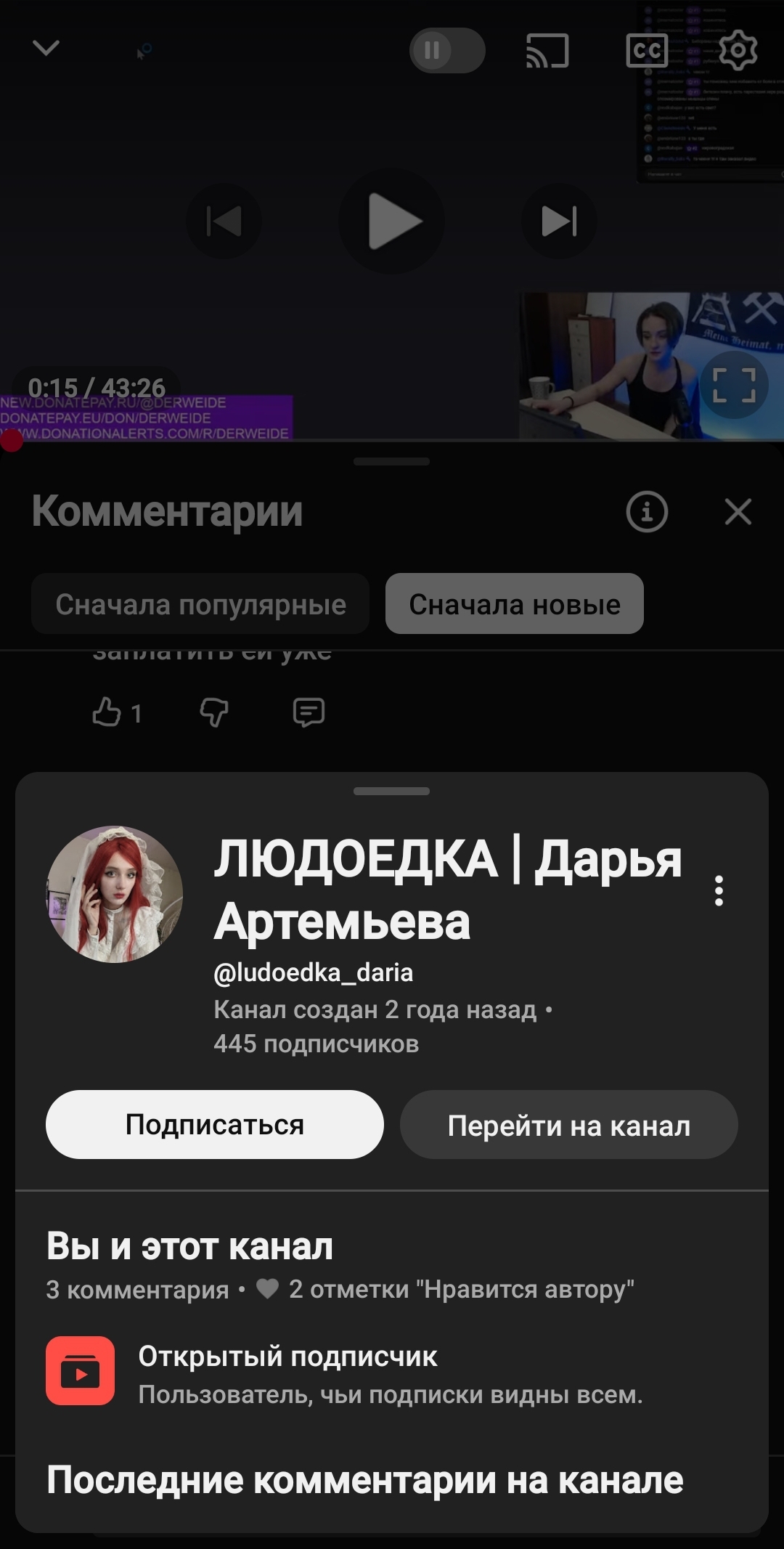Cast the video to another device
The image size is (784, 1549).
coord(547,50)
